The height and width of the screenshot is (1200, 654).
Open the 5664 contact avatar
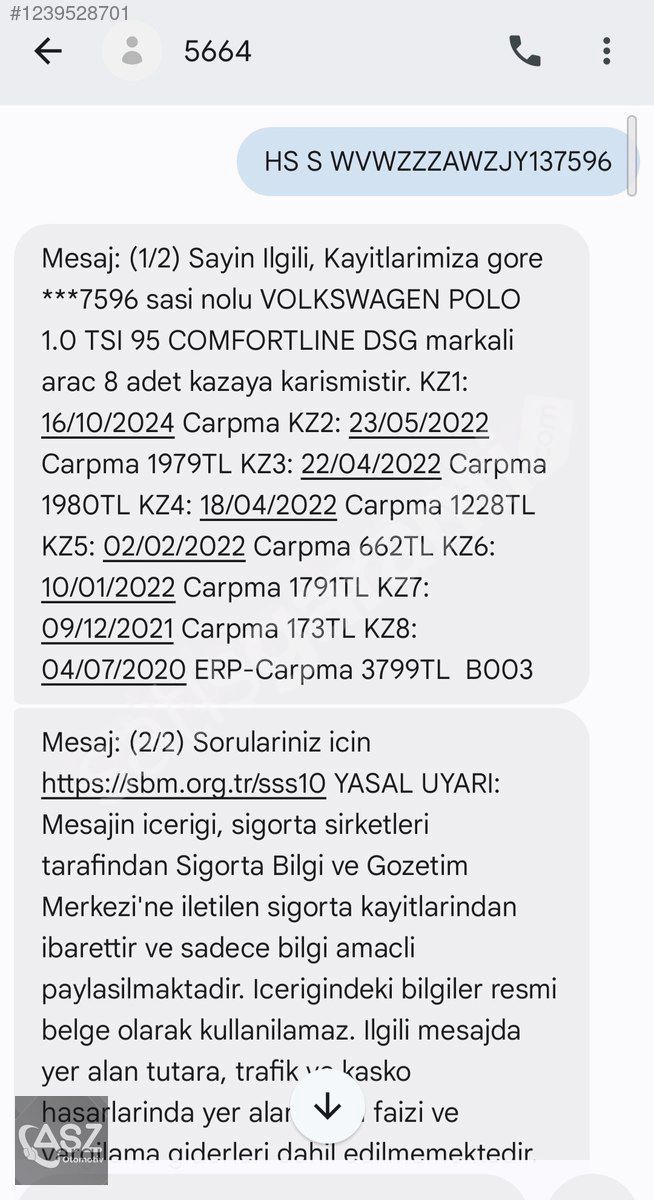pyautogui.click(x=132, y=51)
